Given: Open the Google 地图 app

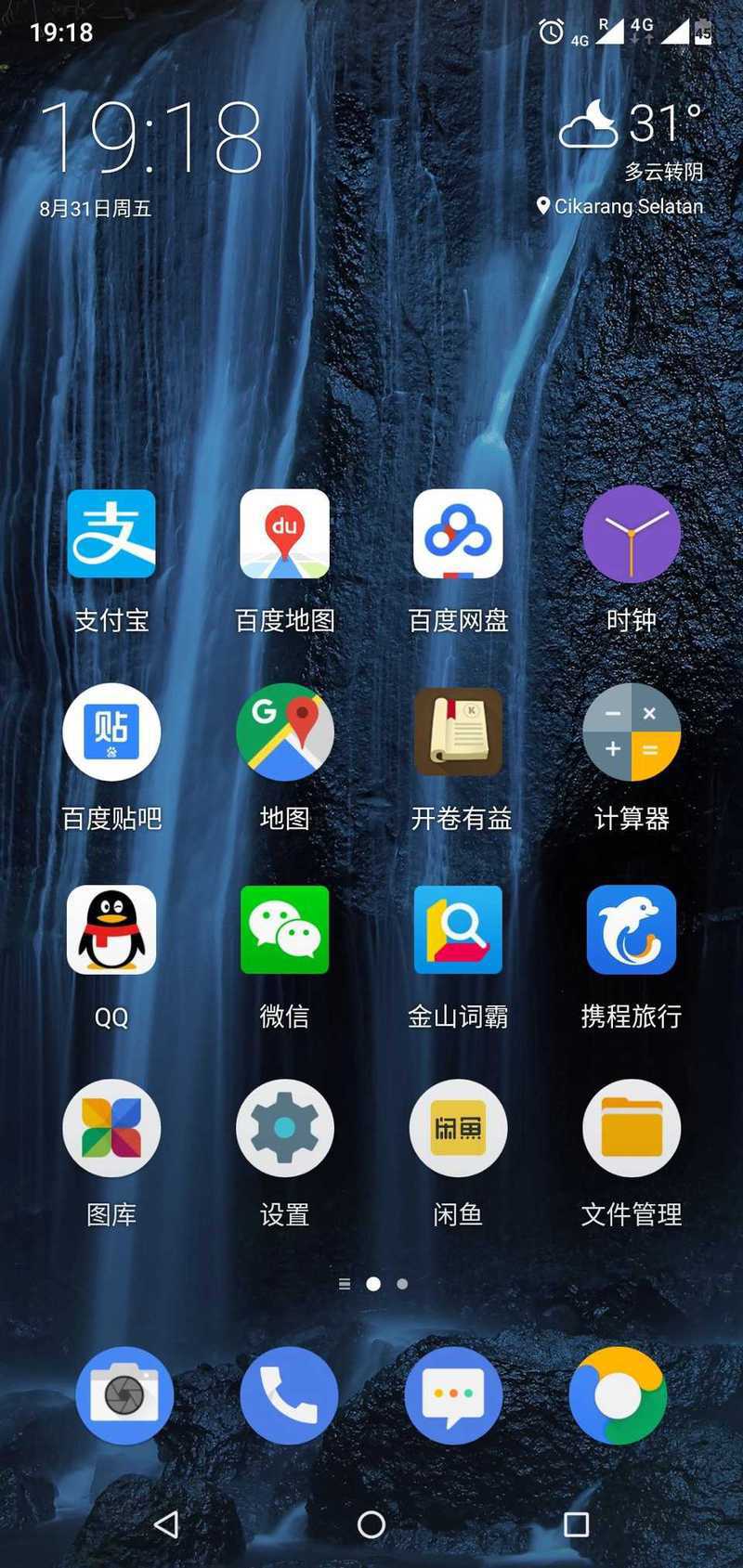Looking at the screenshot, I should pos(284,732).
